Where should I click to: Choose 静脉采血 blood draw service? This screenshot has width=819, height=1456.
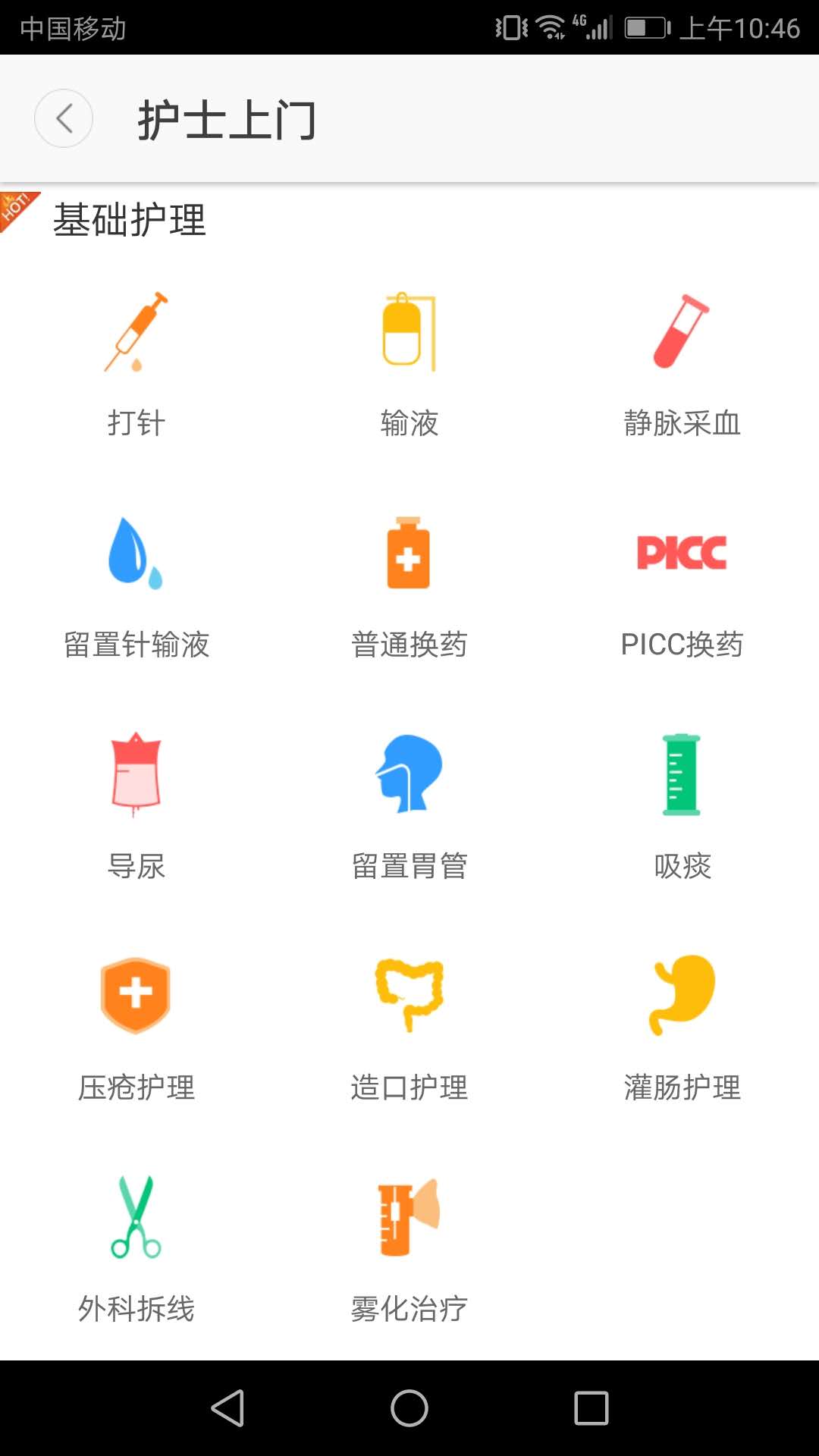[x=682, y=364]
